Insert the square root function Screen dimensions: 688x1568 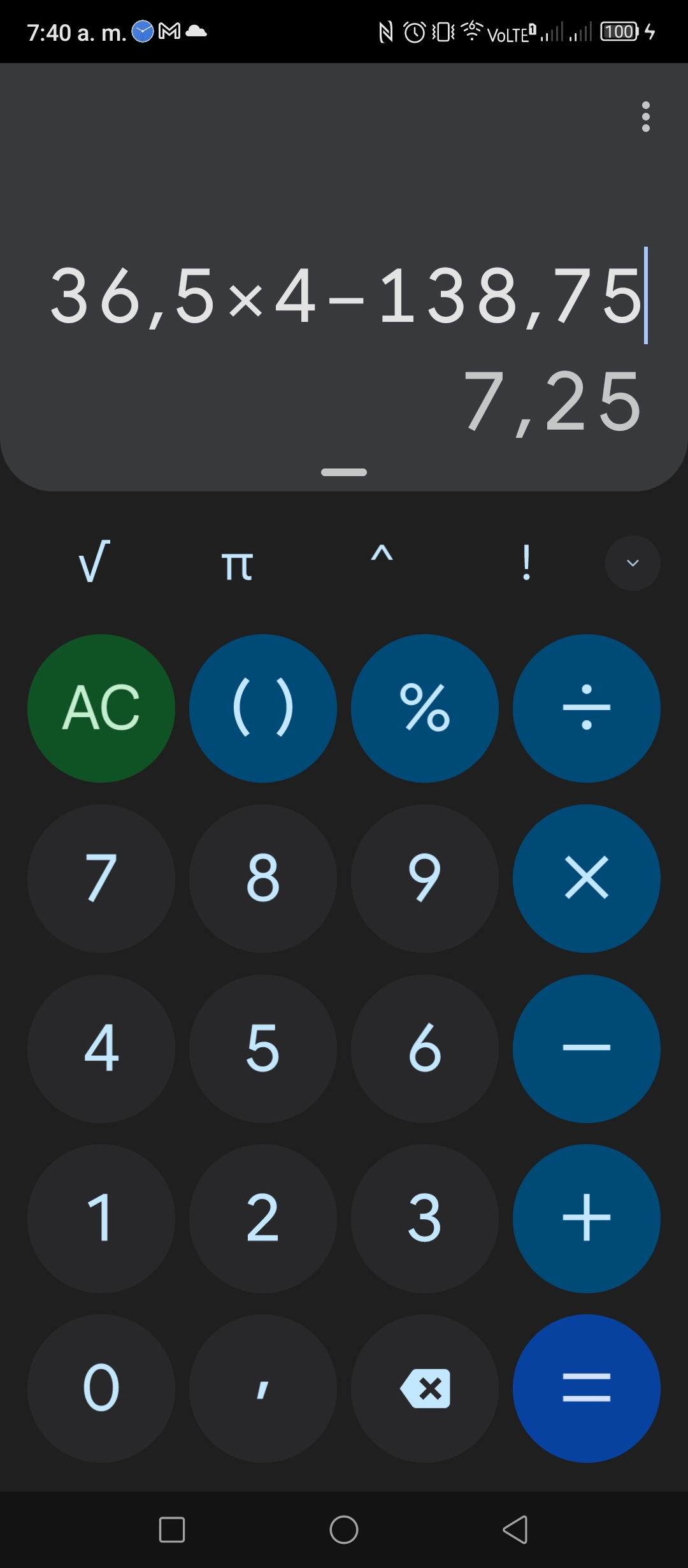[94, 562]
